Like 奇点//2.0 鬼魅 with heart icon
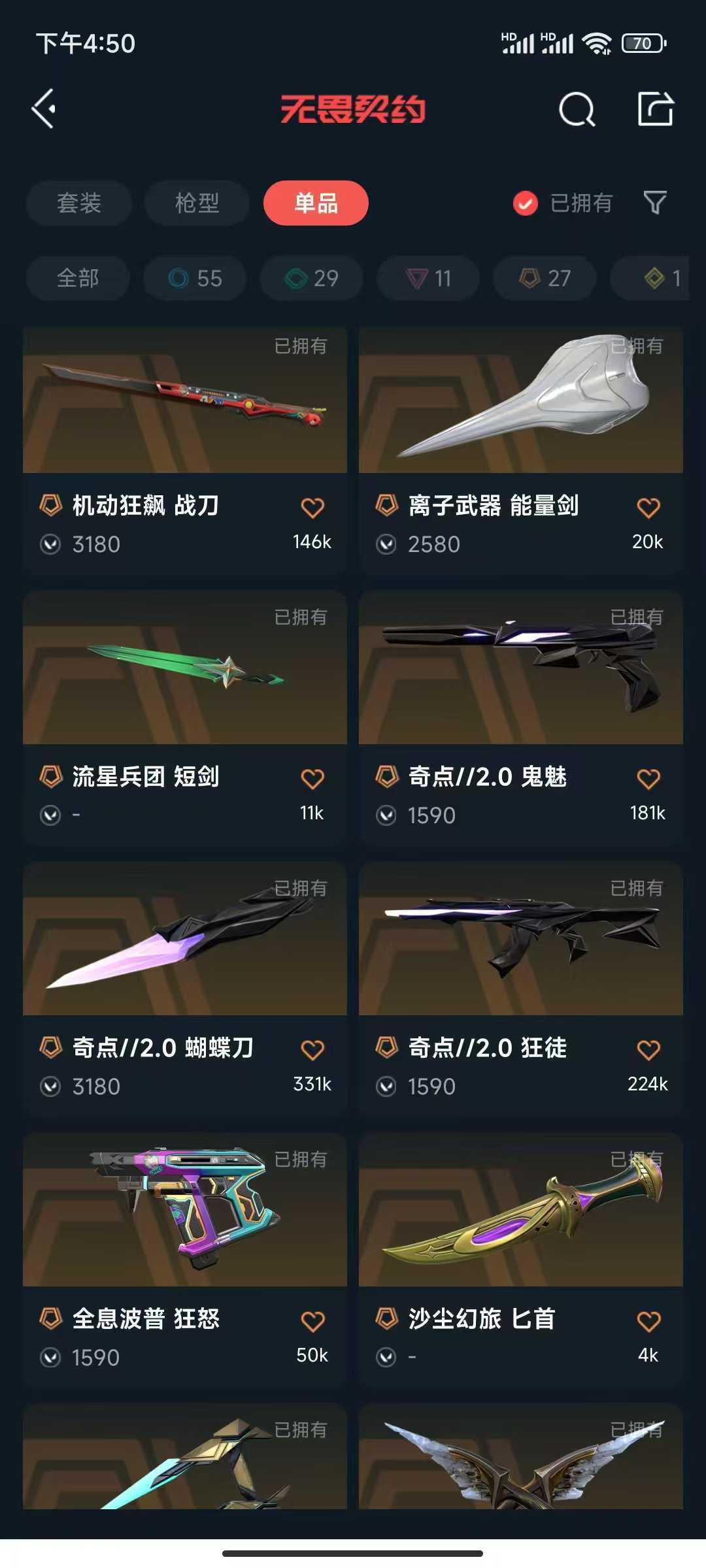Screen dimensions: 706x1568 (648, 779)
